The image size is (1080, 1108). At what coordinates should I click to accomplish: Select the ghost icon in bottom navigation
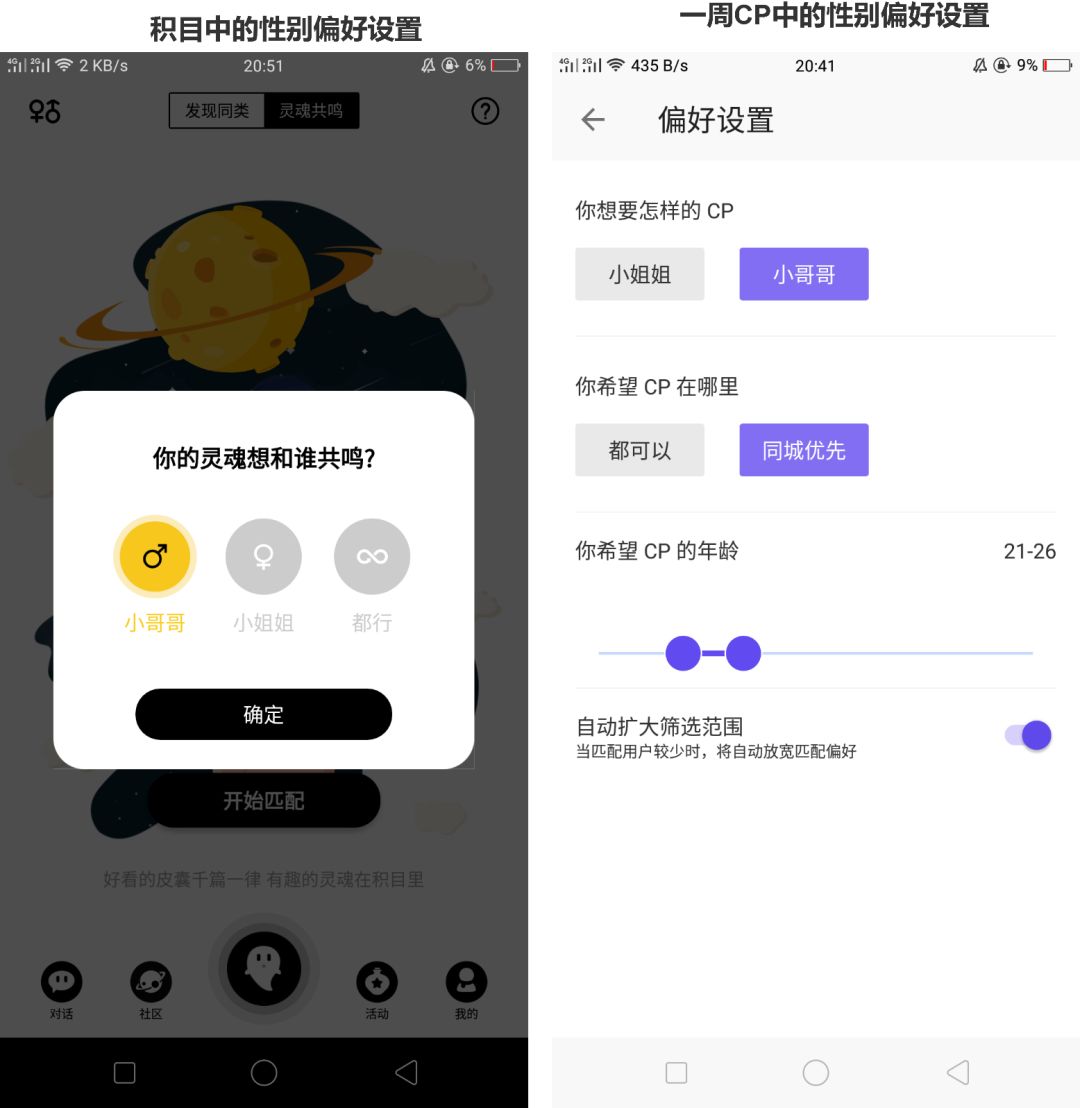pyautogui.click(x=263, y=968)
